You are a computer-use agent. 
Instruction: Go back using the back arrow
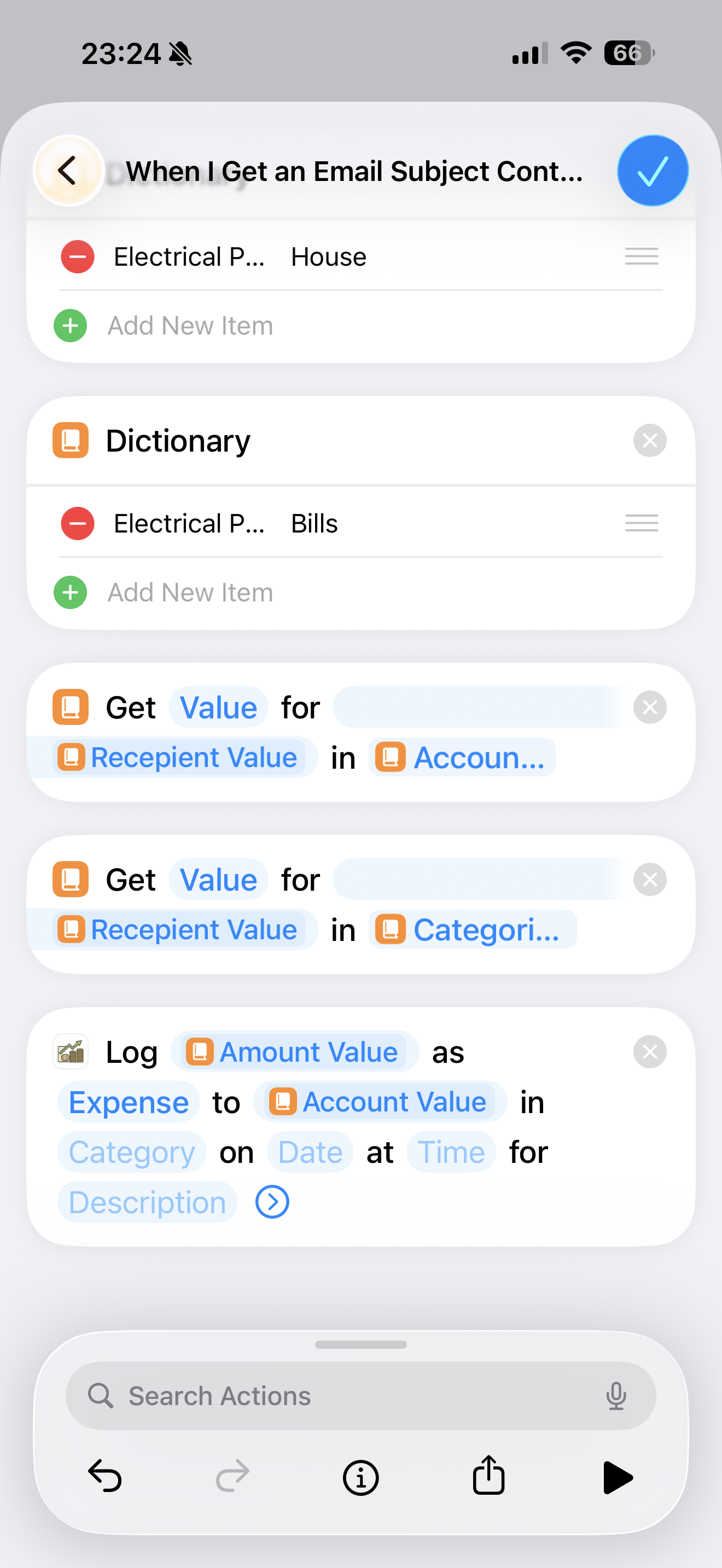pyautogui.click(x=68, y=171)
